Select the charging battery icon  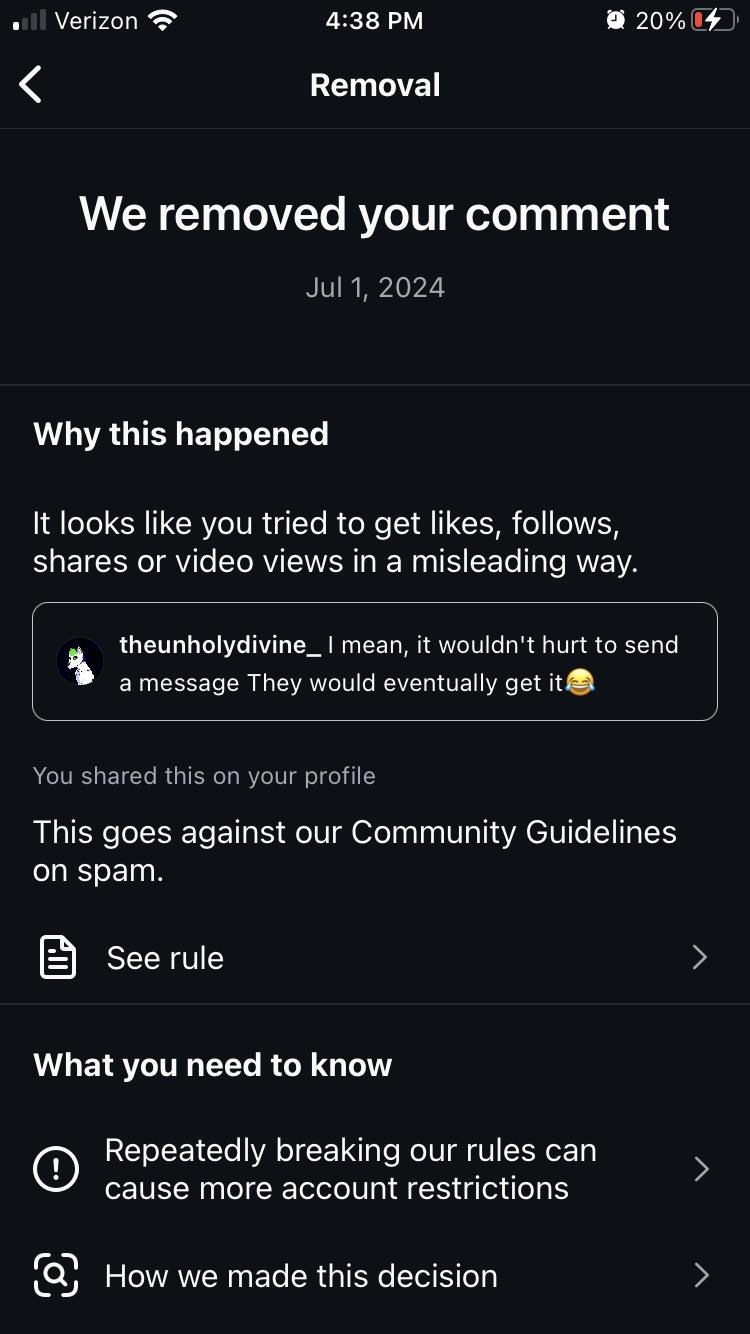pos(712,19)
